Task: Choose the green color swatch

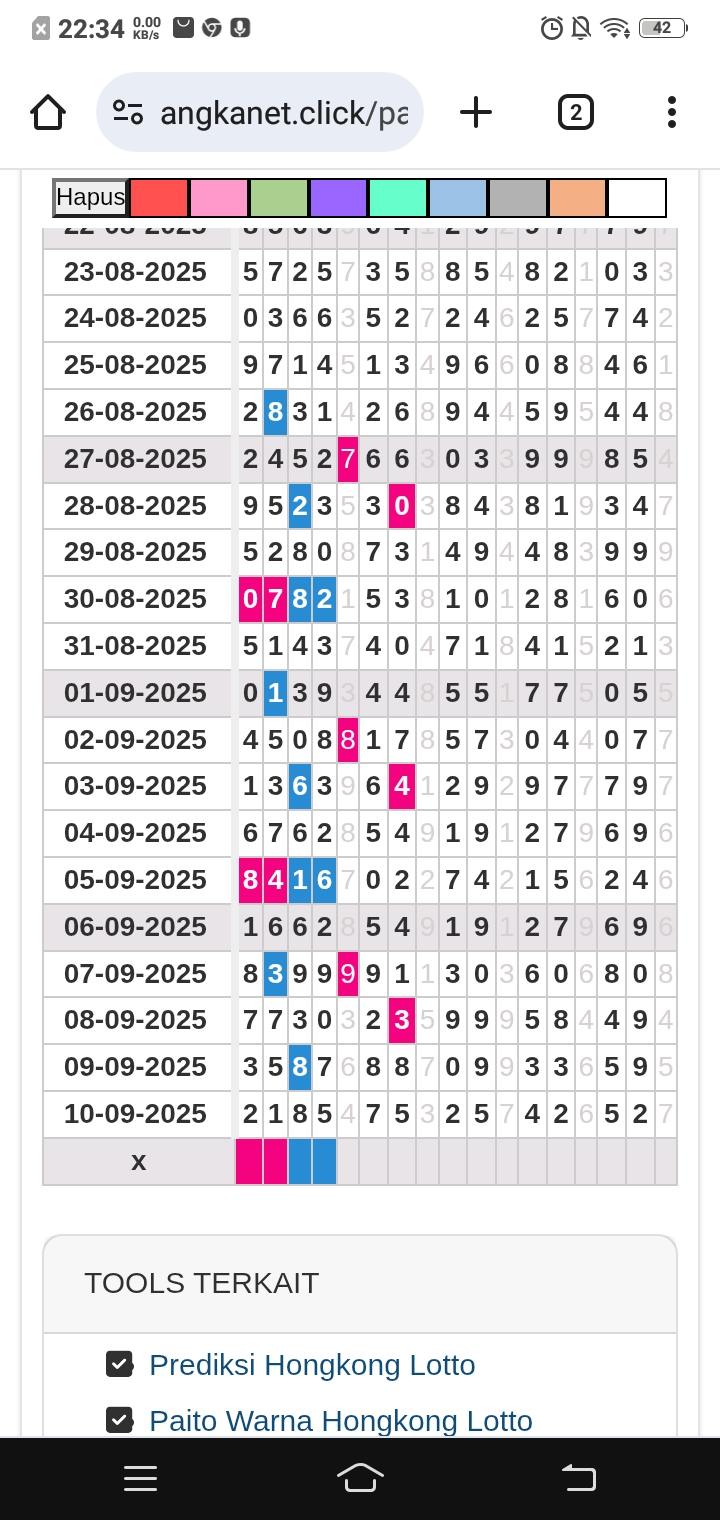Action: click(x=279, y=198)
